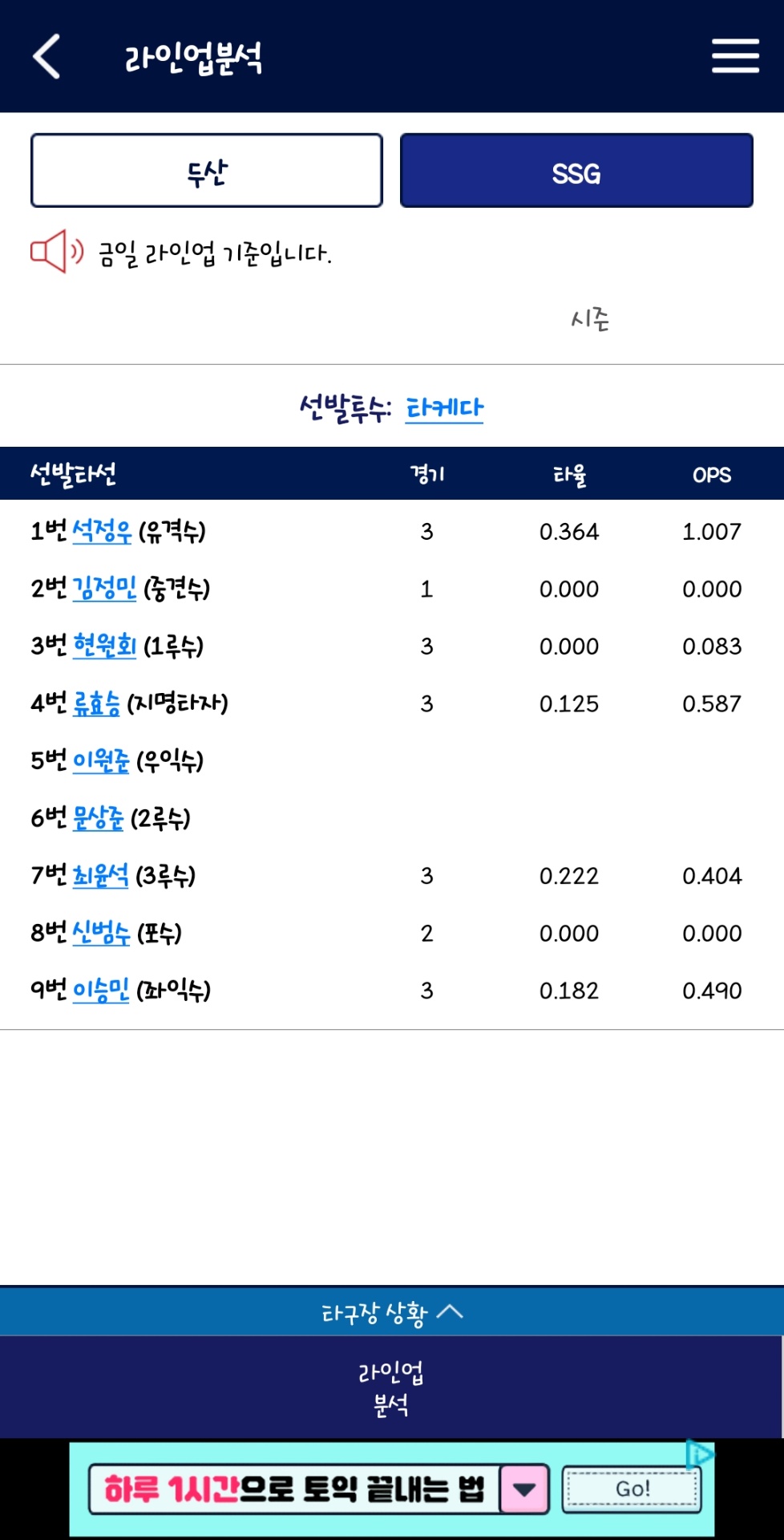Expand the 타구장 상황 panel
The height and width of the screenshot is (1540, 784).
click(x=392, y=1312)
